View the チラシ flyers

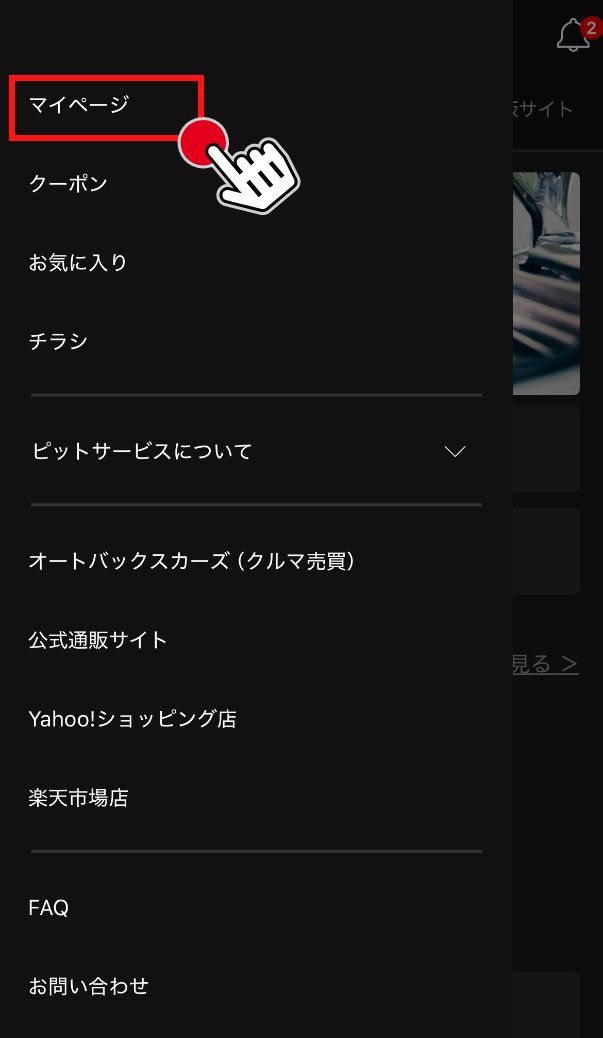tap(59, 342)
